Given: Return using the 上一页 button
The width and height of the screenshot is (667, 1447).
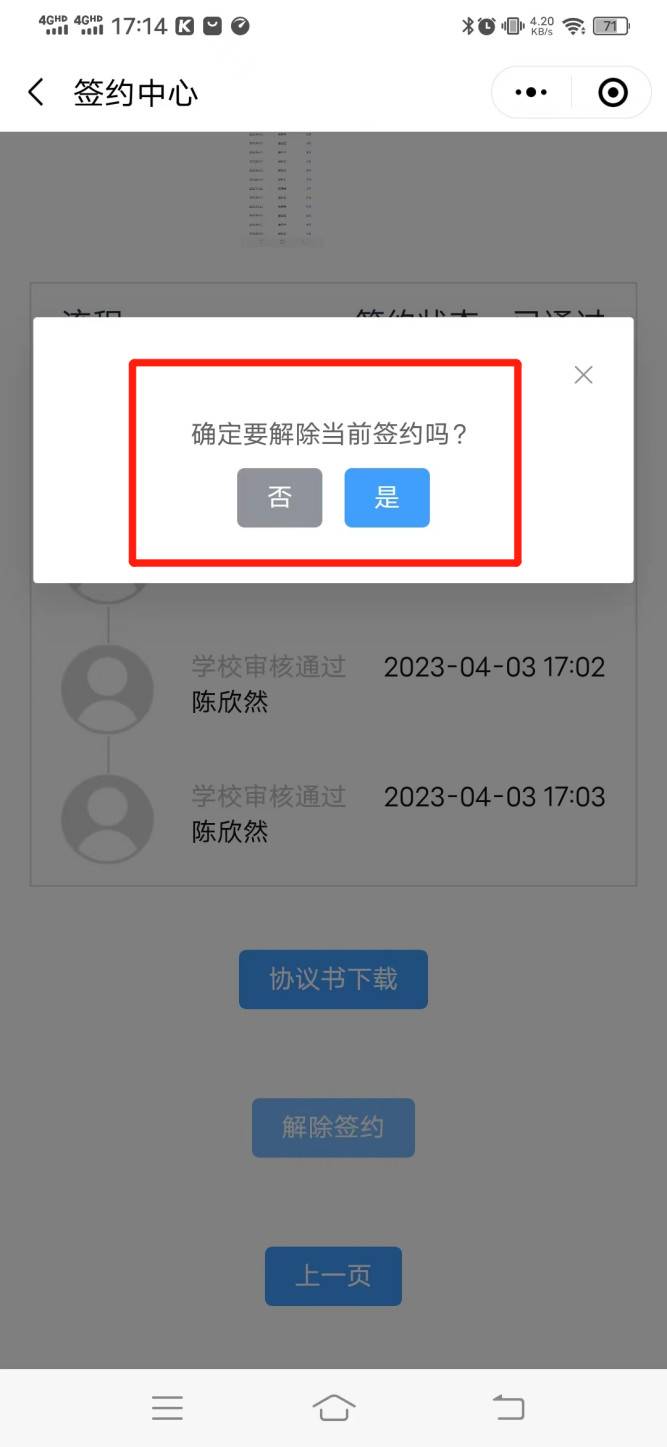Looking at the screenshot, I should [333, 1276].
